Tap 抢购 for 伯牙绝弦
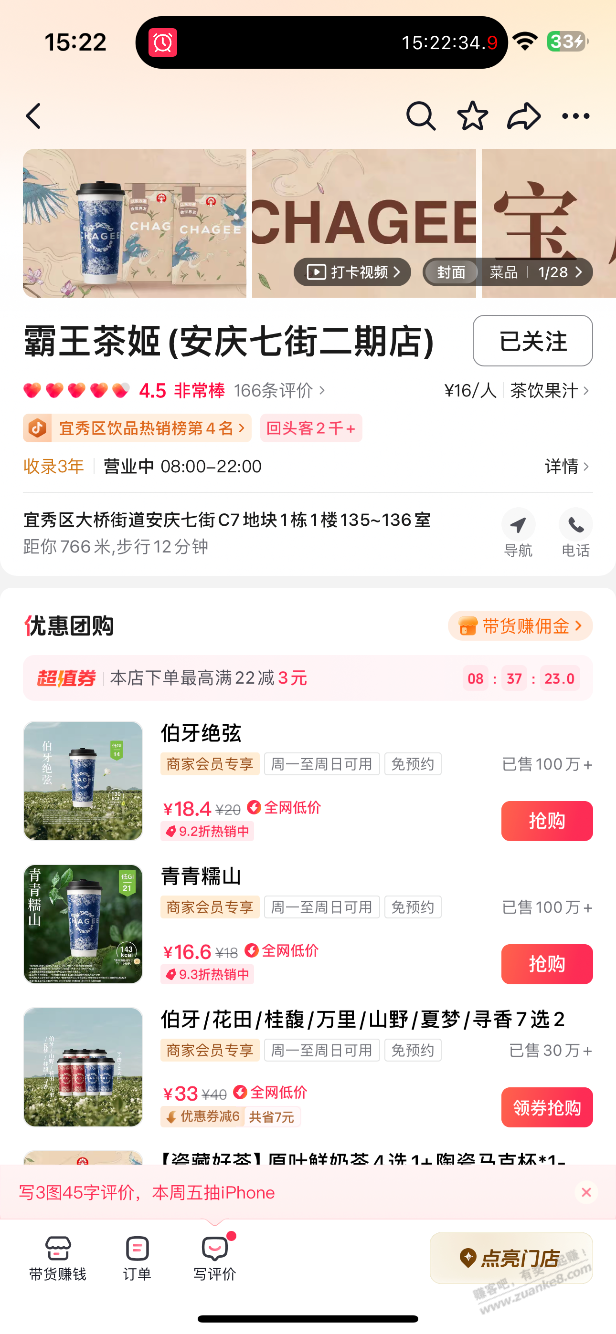 click(546, 821)
